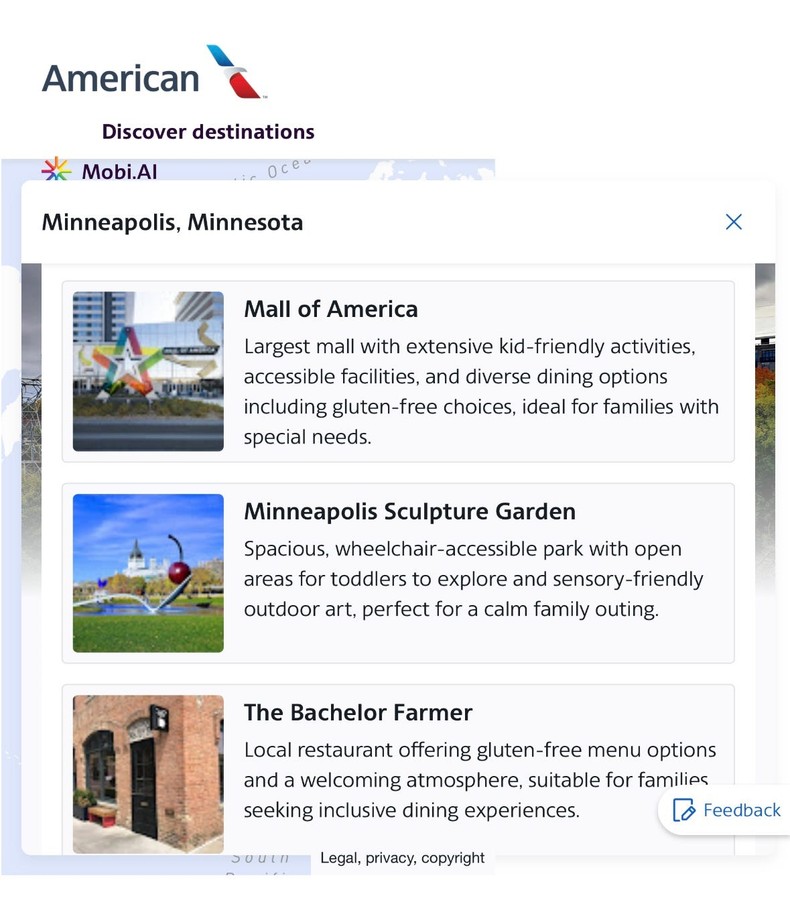This screenshot has width=790, height=898.
Task: Click the copyright link
Action: [452, 858]
